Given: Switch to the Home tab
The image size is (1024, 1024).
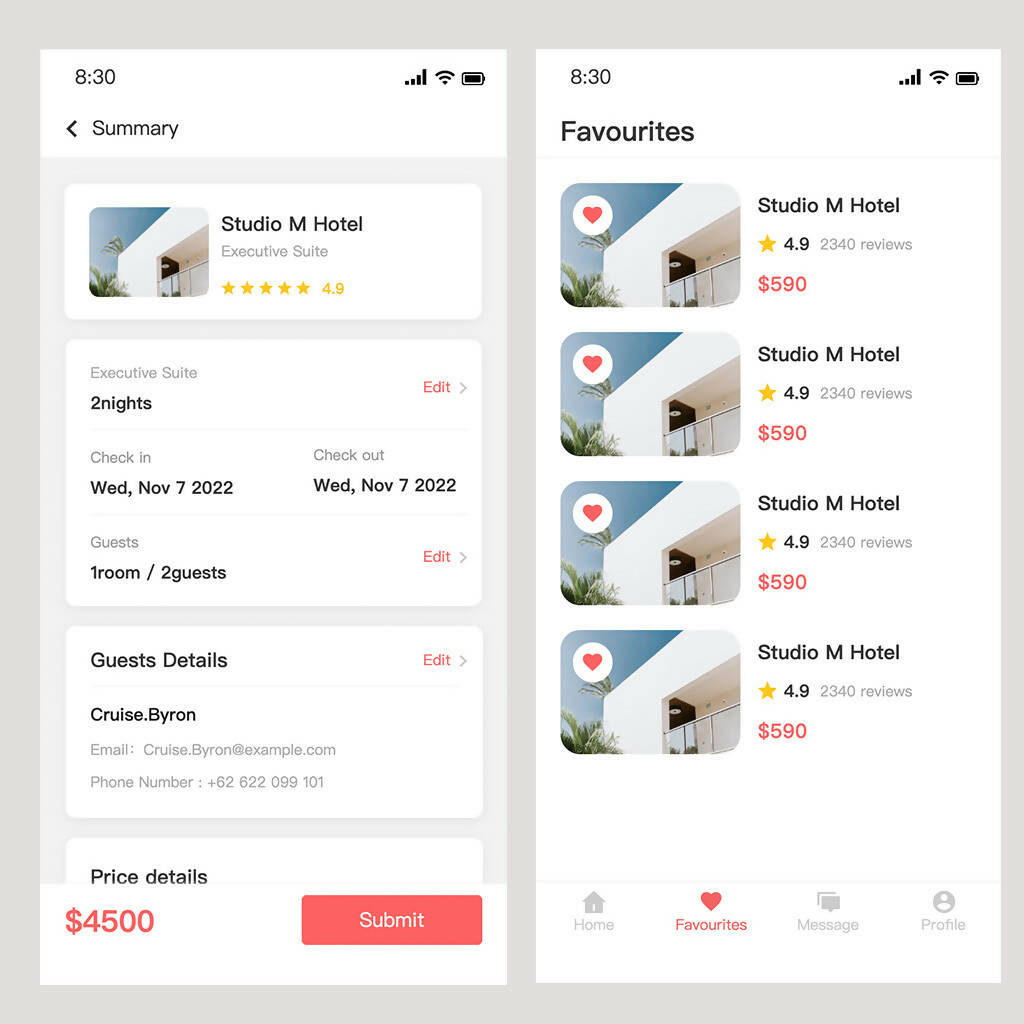Looking at the screenshot, I should [x=594, y=912].
